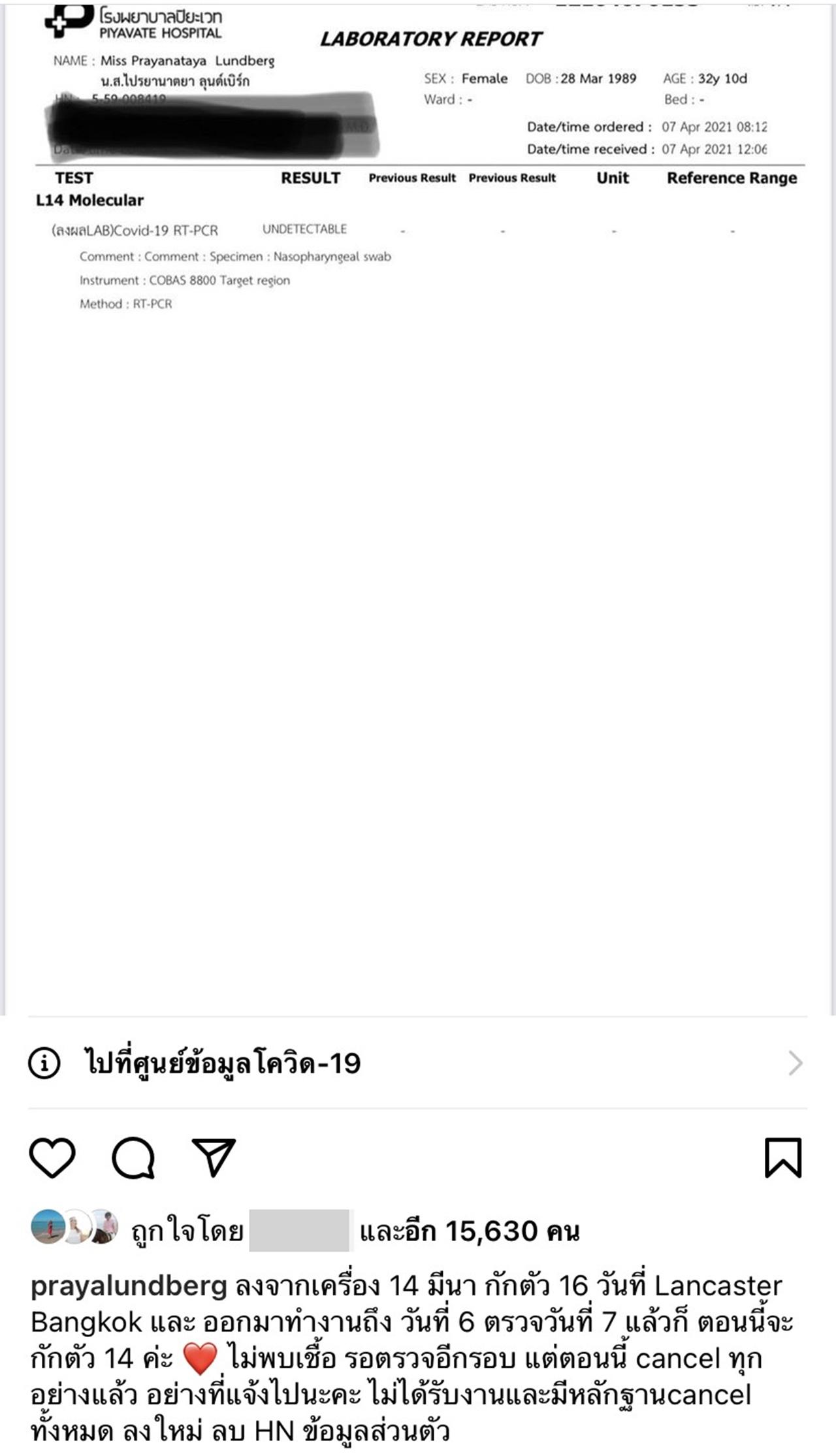Viewport: 836px width, 1456px height.
Task: Open the comments on this post
Action: pos(133,1158)
